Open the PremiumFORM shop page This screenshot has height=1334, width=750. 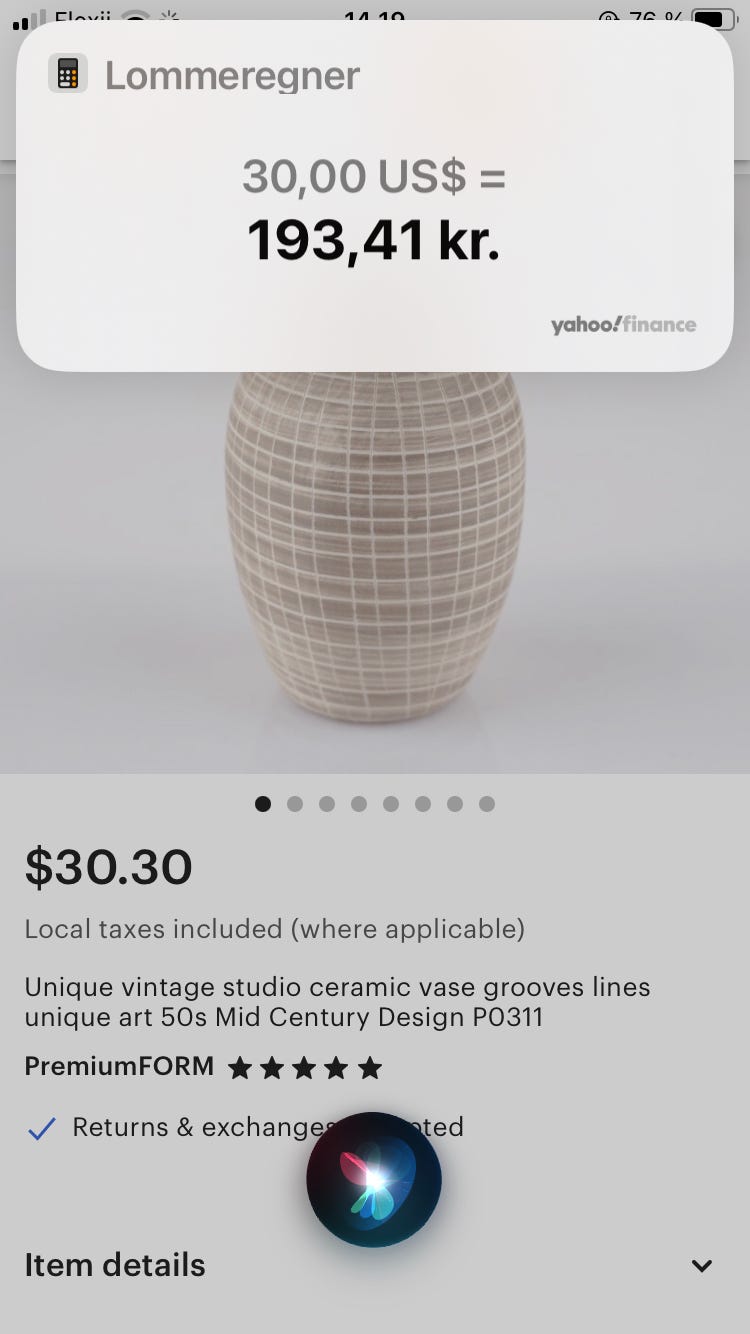pos(119,1067)
